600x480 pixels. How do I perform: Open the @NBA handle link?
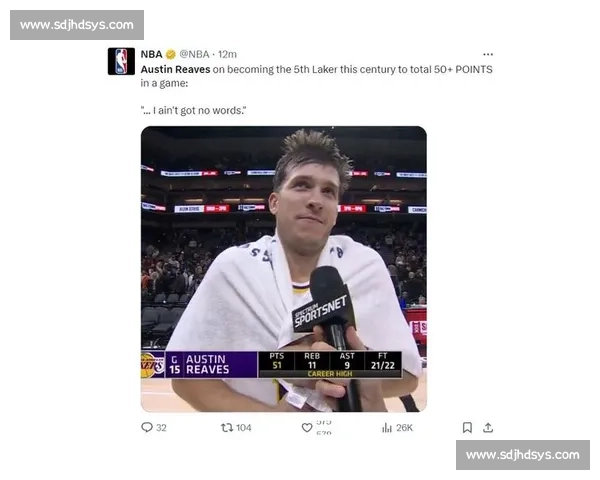(x=195, y=54)
